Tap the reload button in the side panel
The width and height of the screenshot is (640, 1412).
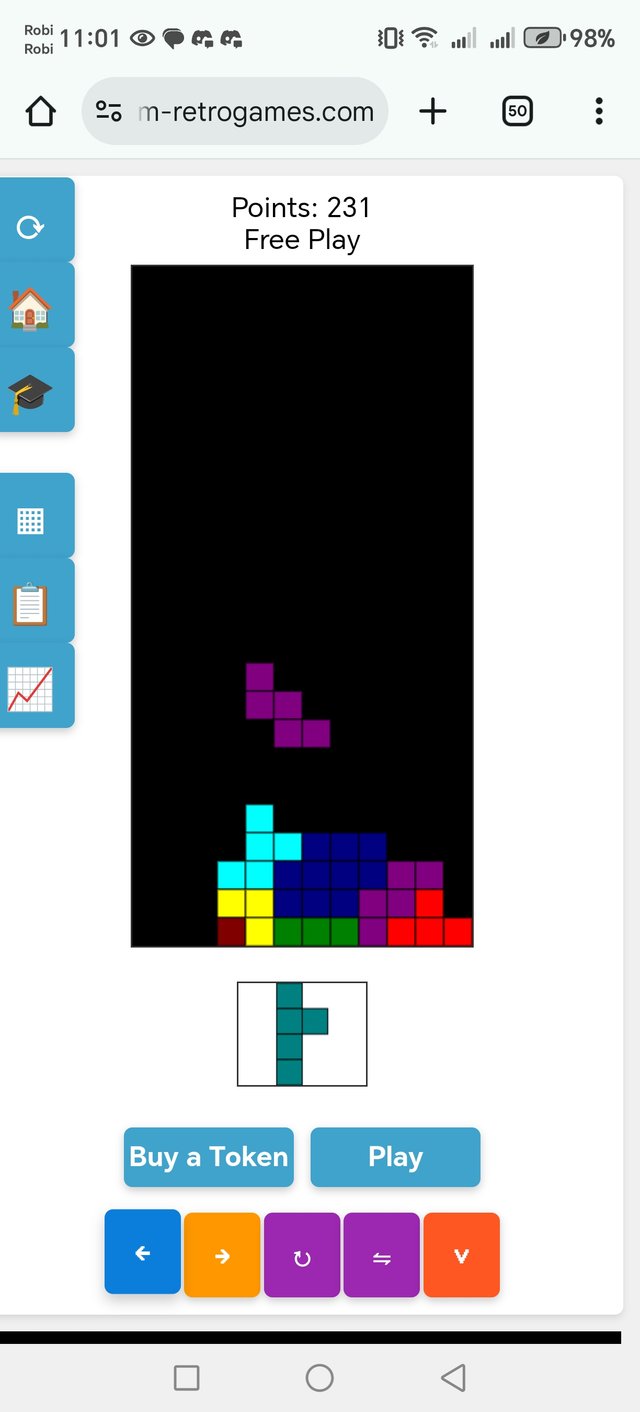[31, 227]
